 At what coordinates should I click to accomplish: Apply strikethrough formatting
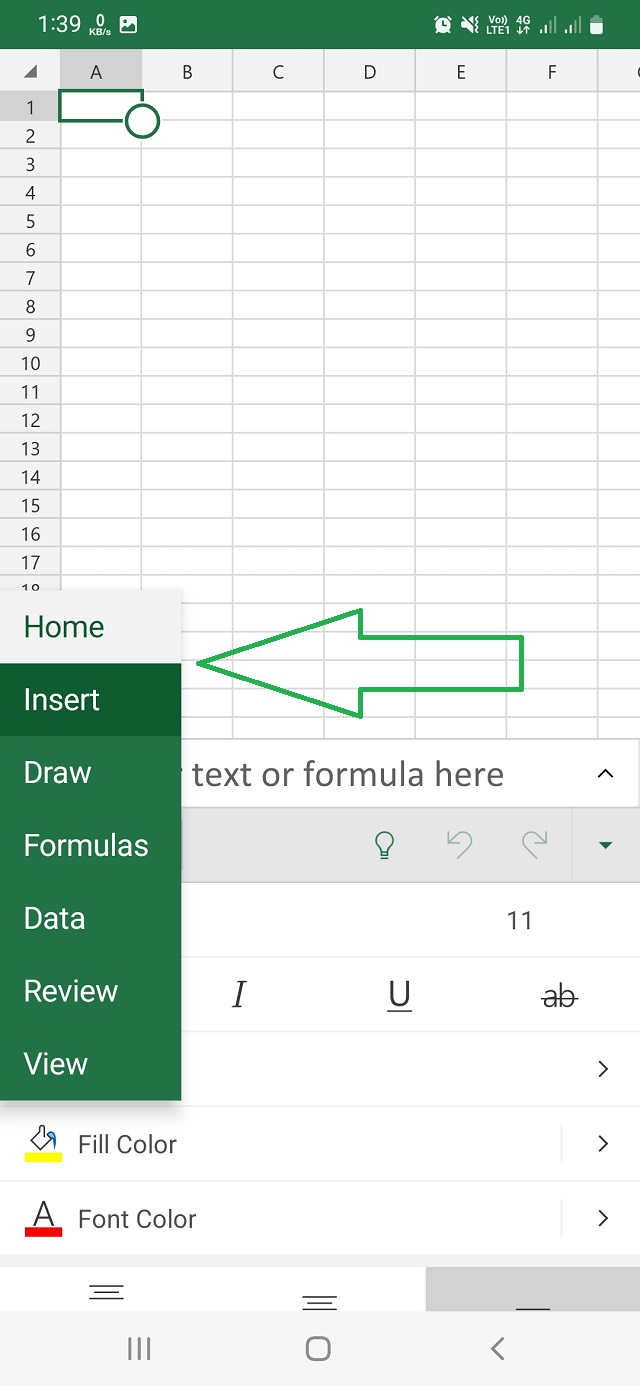coord(559,995)
